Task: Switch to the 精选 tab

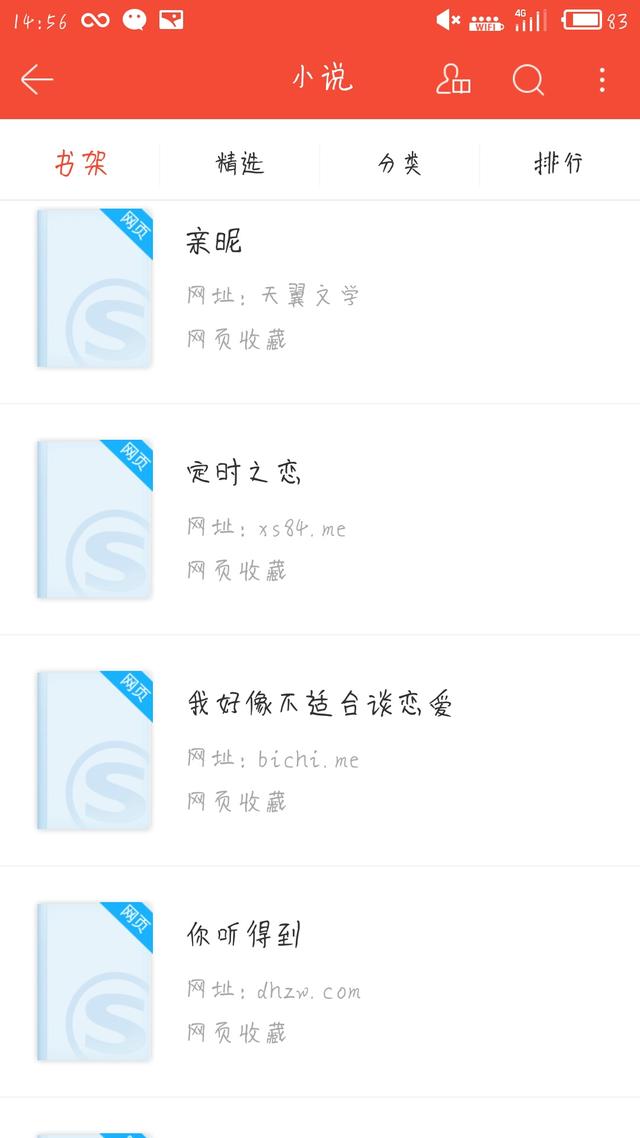Action: pyautogui.click(x=239, y=163)
